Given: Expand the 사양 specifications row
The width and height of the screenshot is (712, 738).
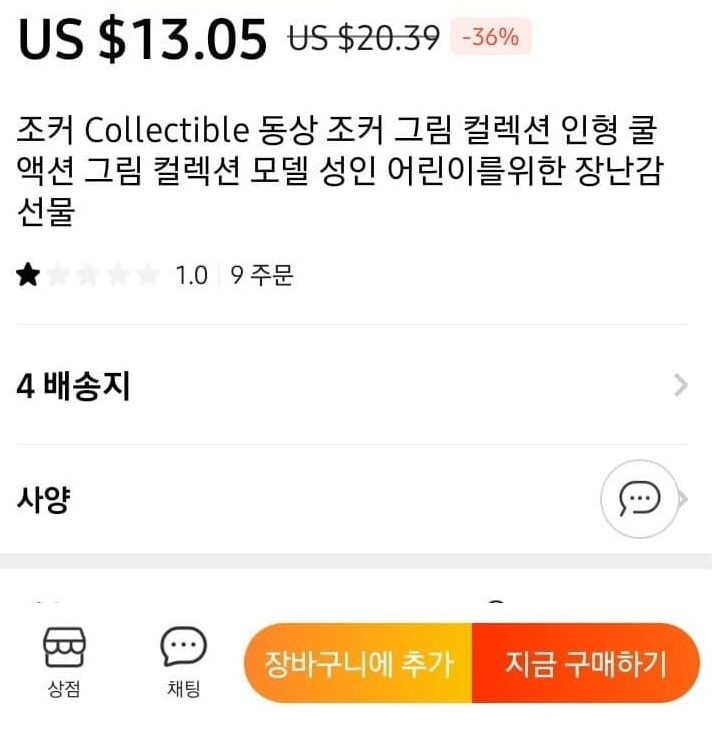Looking at the screenshot, I should tap(300, 498).
